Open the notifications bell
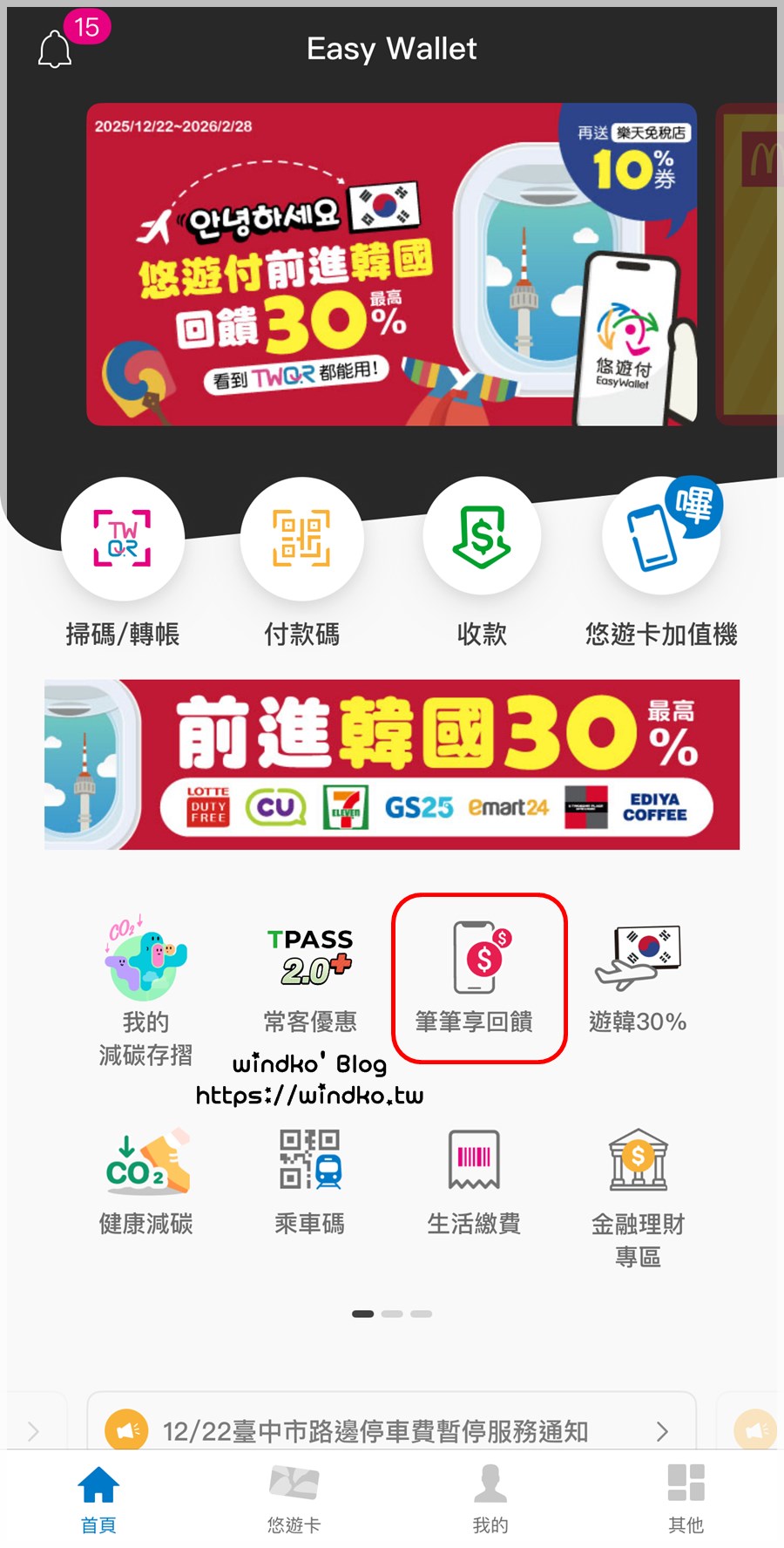This screenshot has height=1548, width=784. (55, 50)
